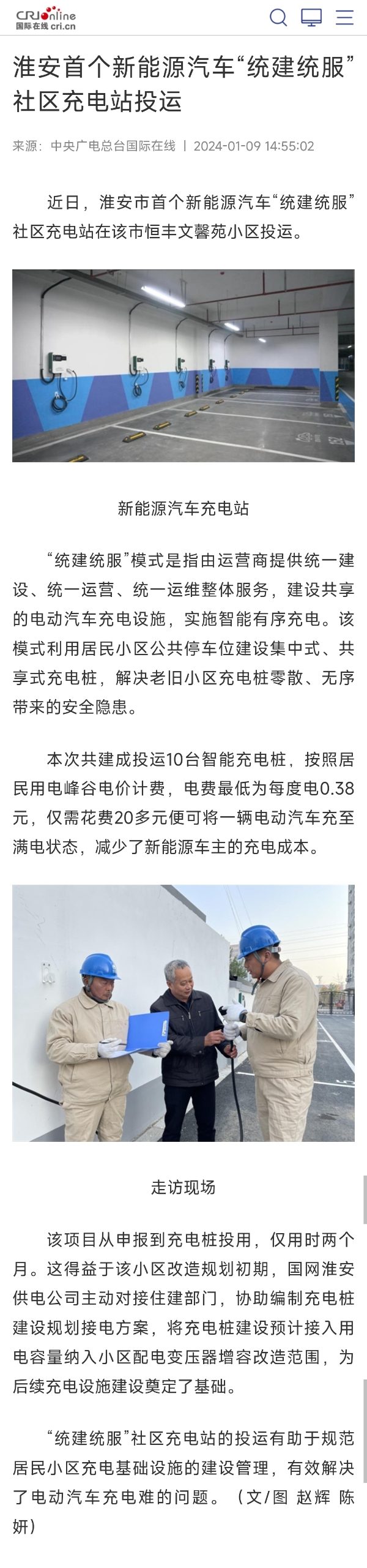This screenshot has height=1568, width=367.
Task: View the charging station garage photo
Action: (x=183, y=366)
